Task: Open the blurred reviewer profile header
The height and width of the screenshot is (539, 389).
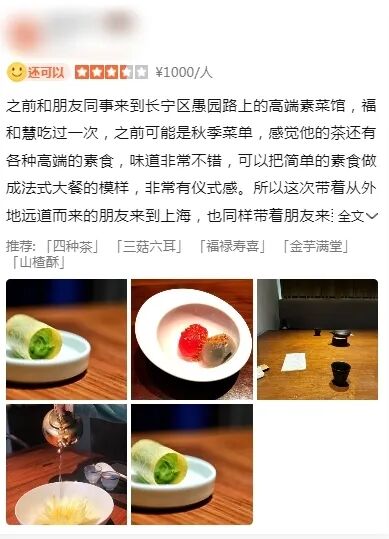Action: [x=74, y=31]
